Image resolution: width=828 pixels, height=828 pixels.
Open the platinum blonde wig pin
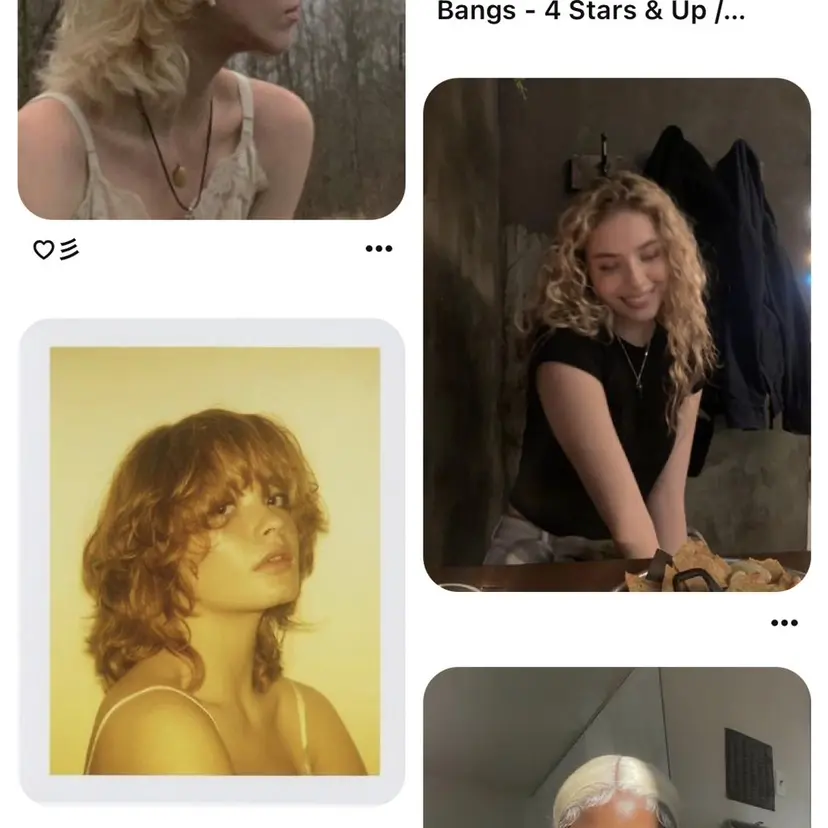[x=617, y=750]
